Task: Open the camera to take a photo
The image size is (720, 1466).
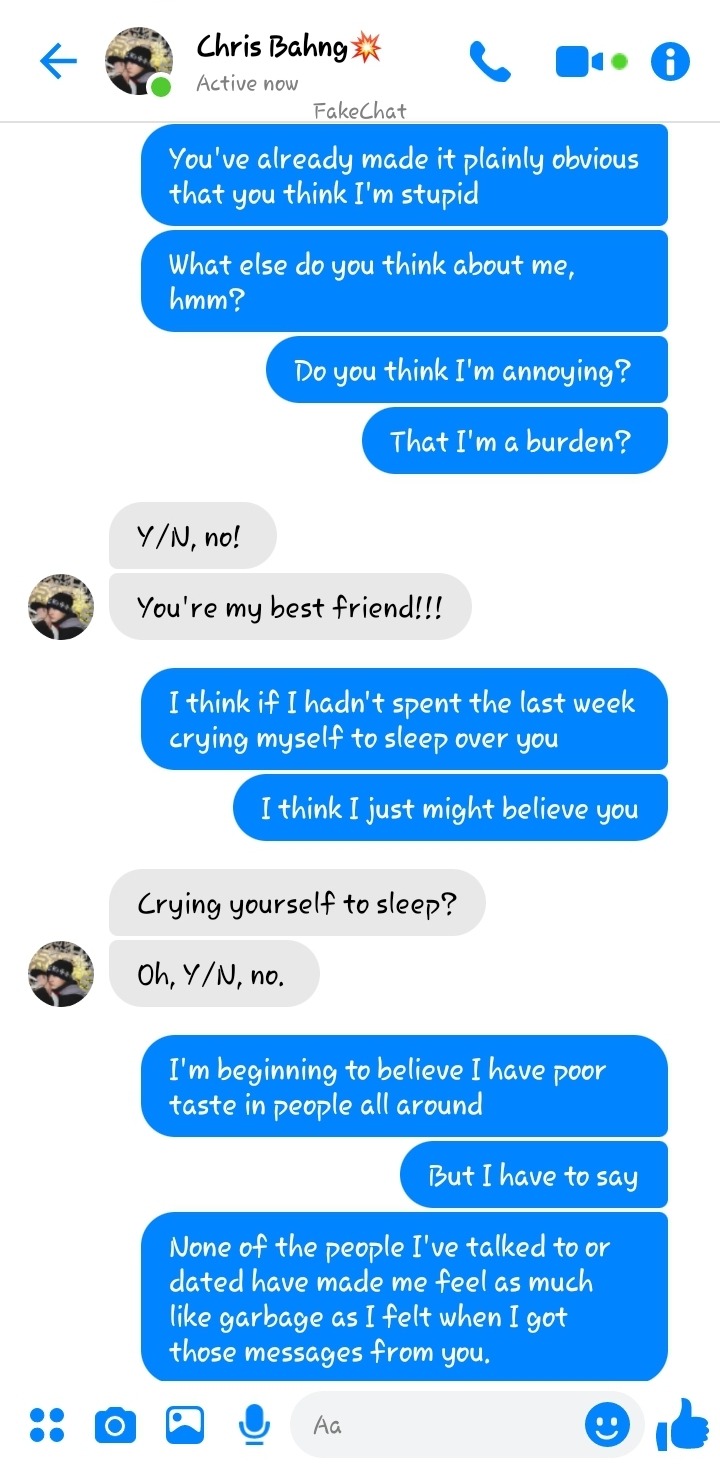Action: click(x=115, y=1424)
